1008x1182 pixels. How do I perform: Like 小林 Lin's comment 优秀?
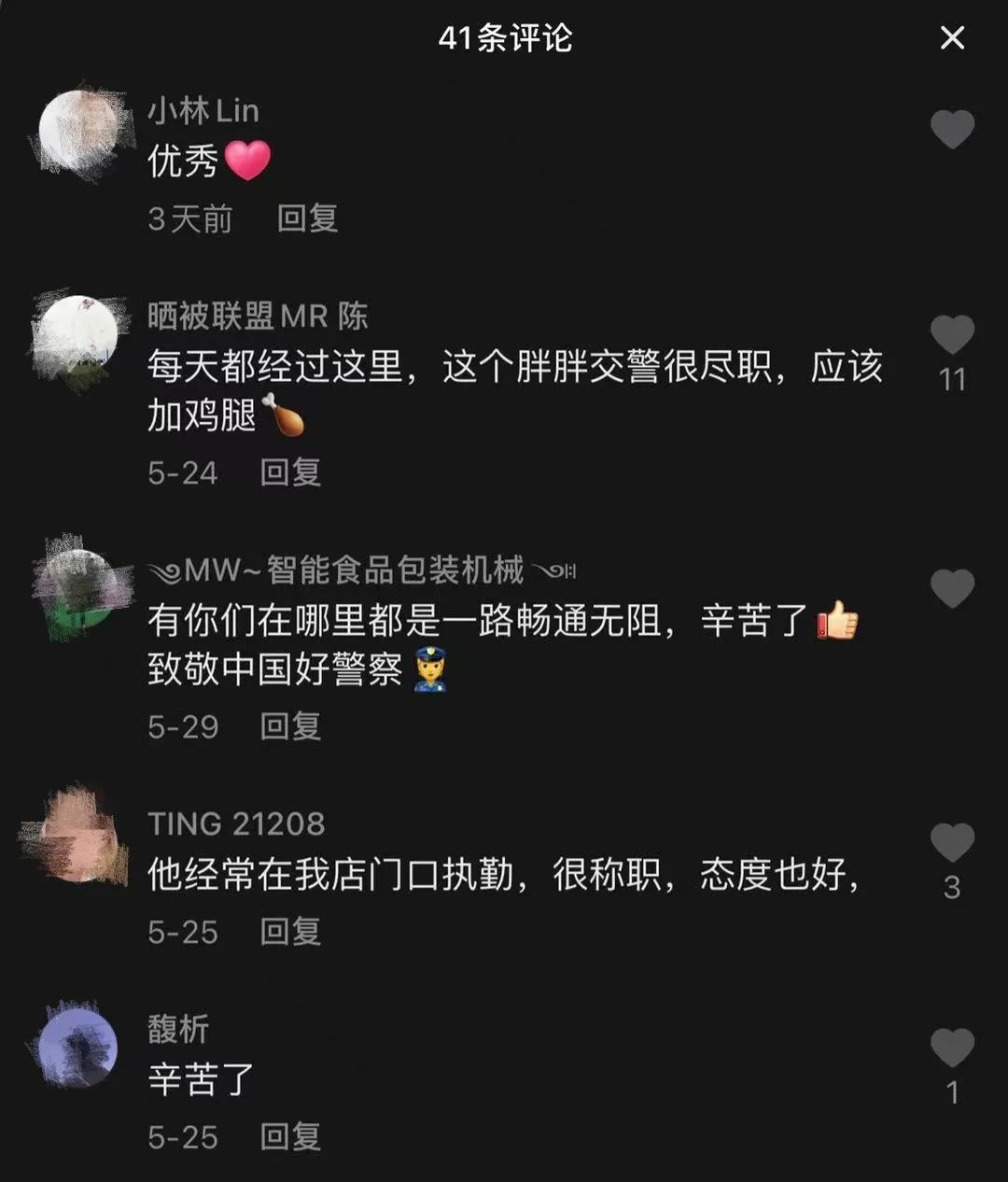952,129
